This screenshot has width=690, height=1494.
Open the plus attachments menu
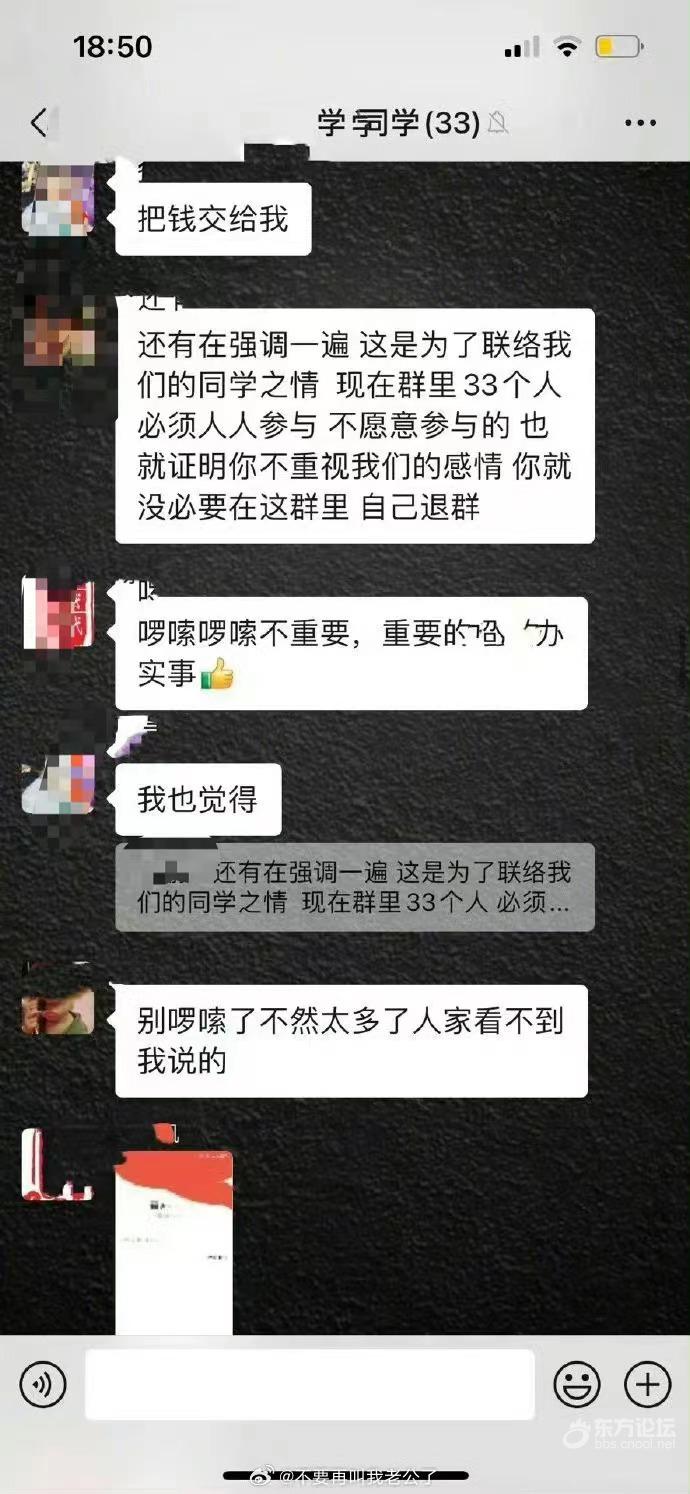coord(648,1385)
